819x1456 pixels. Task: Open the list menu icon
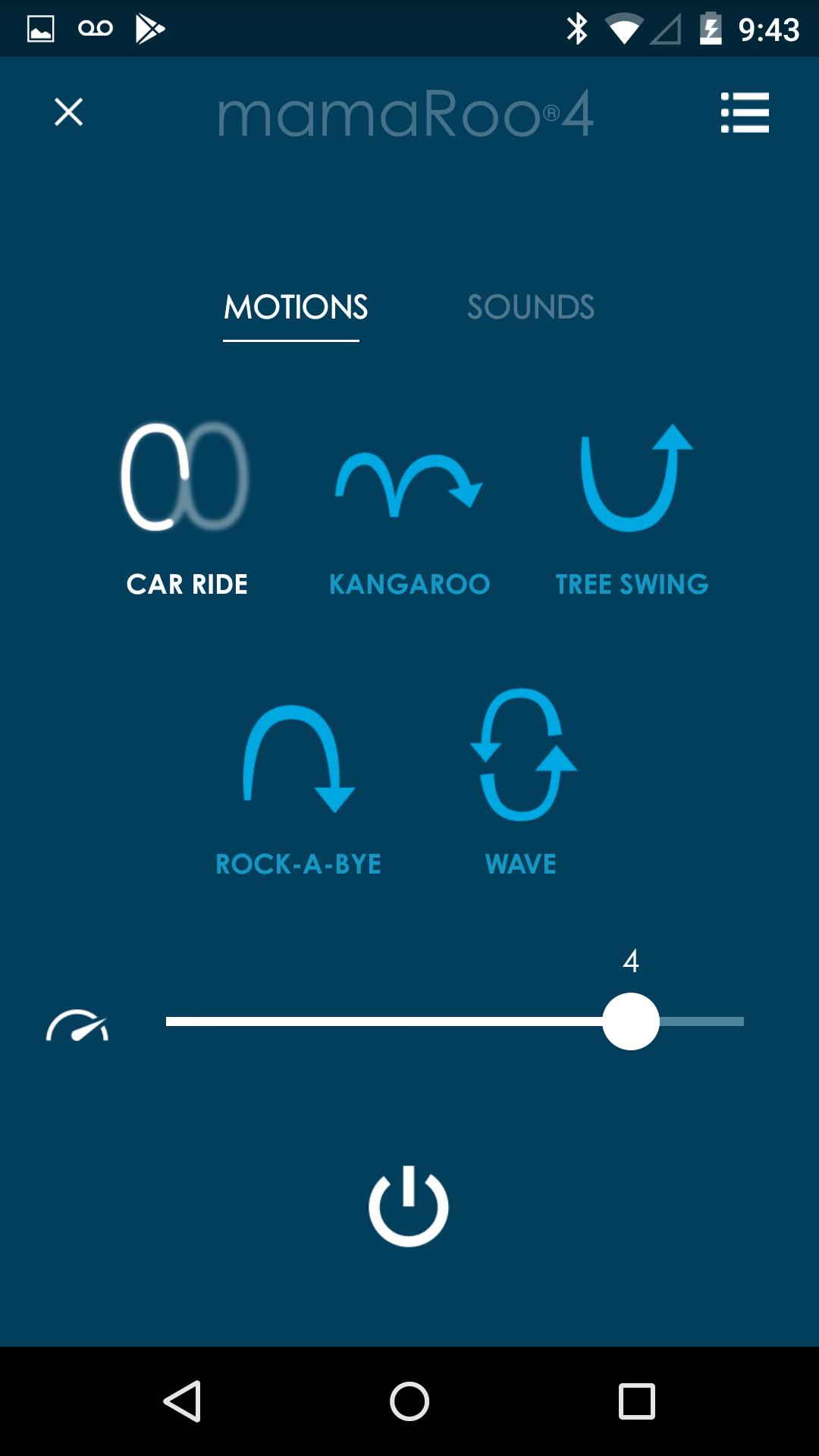[x=745, y=113]
